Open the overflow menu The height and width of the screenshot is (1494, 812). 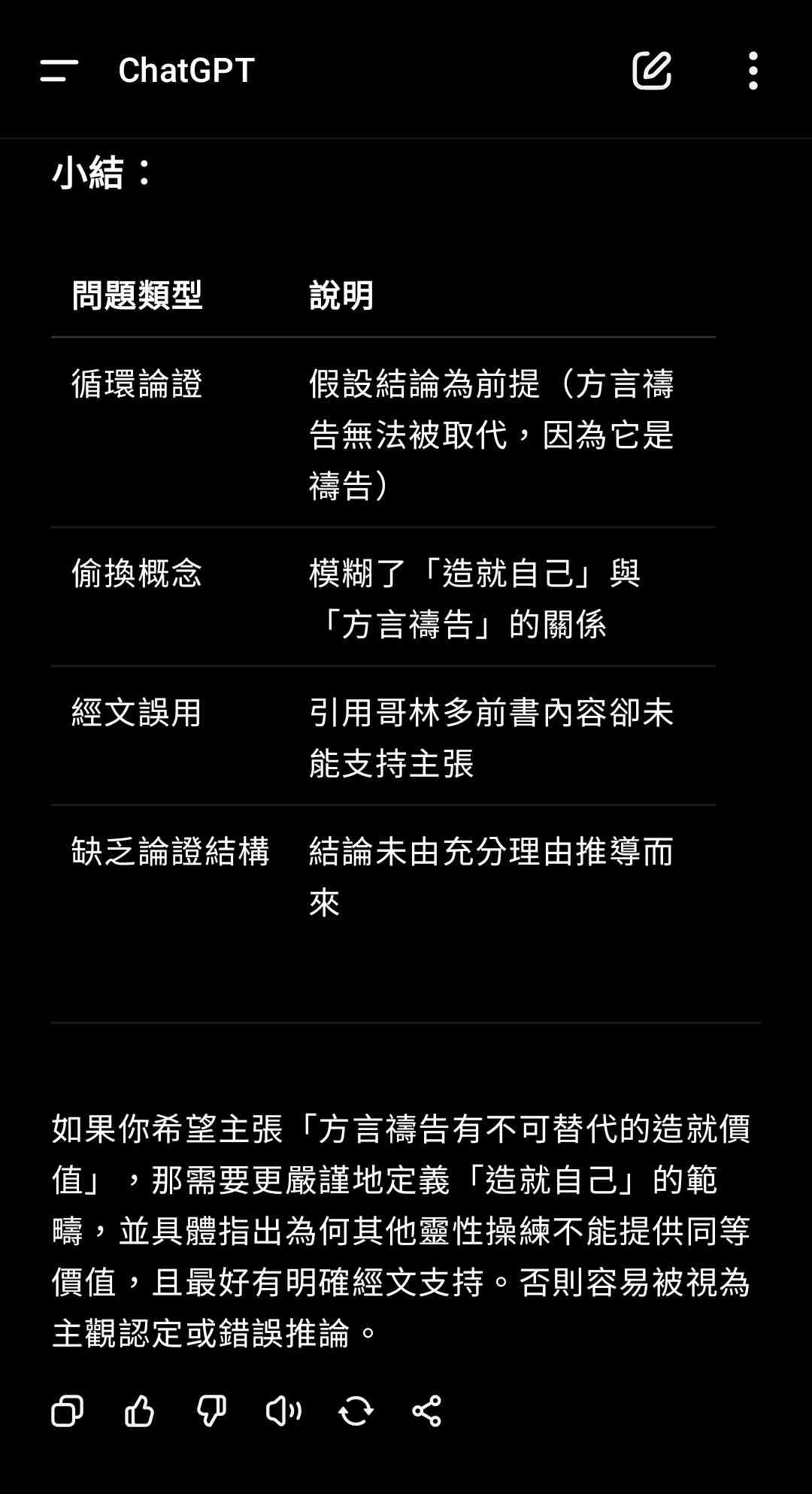pyautogui.click(x=753, y=71)
